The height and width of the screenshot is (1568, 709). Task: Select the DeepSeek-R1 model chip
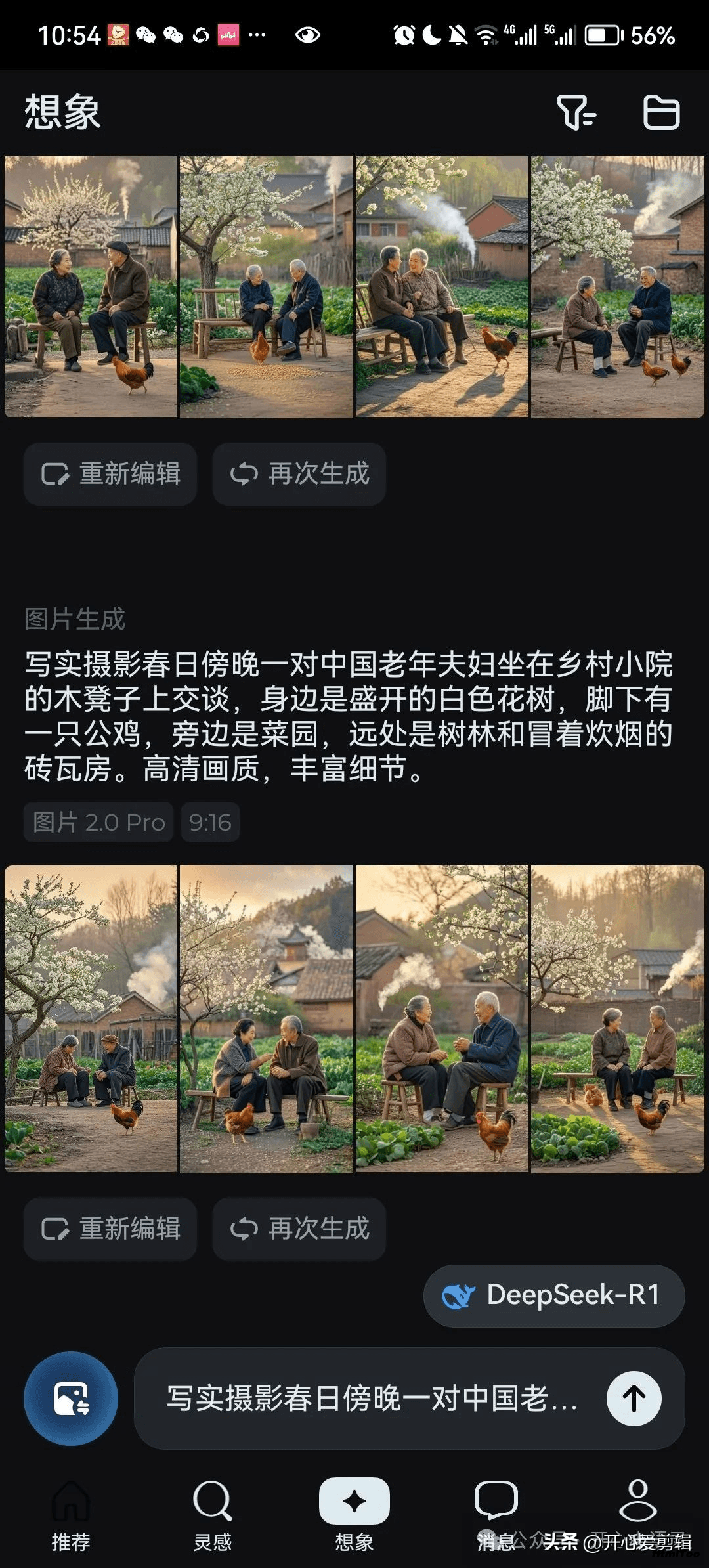pos(554,1296)
